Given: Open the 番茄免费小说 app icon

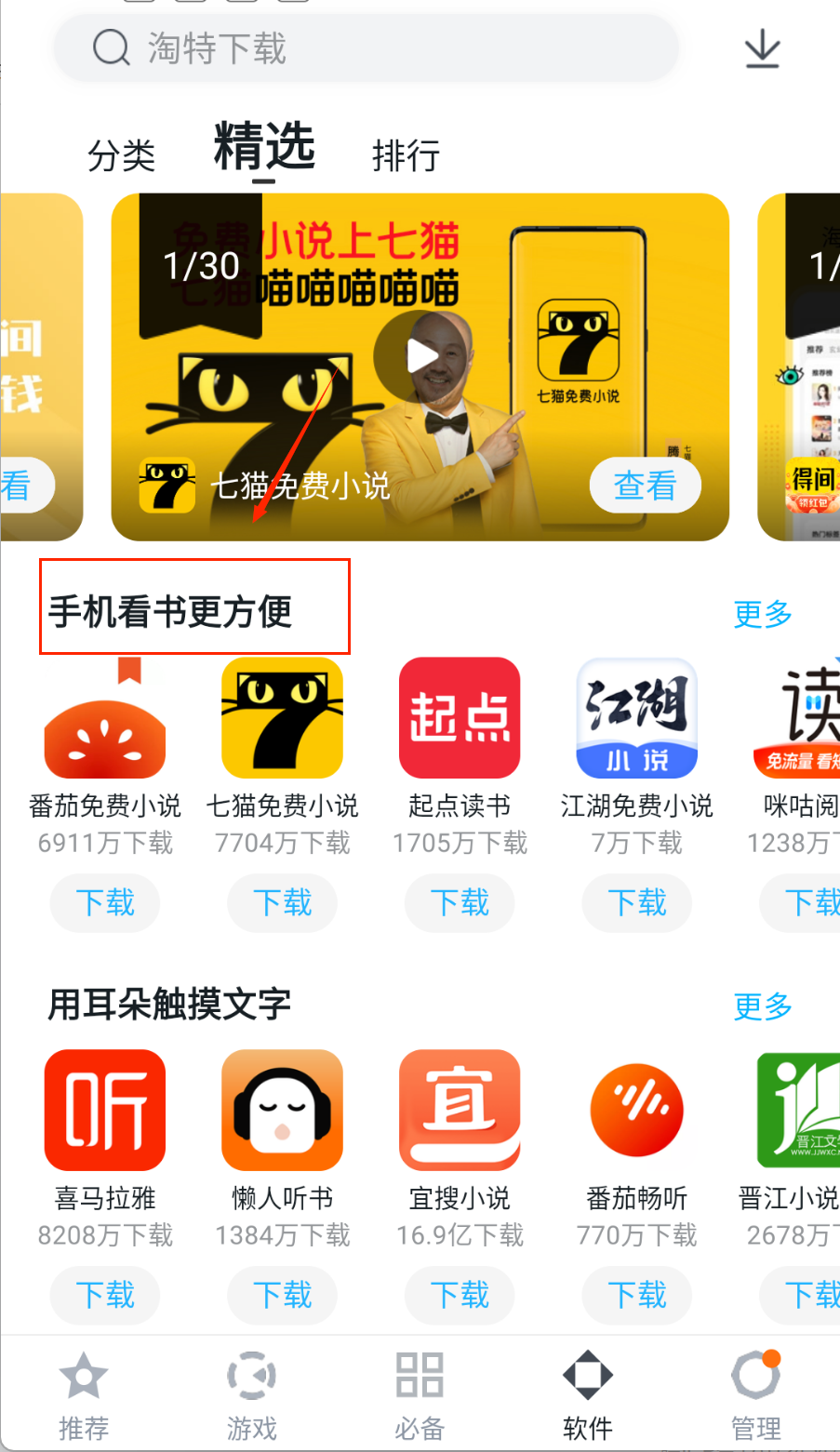Looking at the screenshot, I should (105, 718).
